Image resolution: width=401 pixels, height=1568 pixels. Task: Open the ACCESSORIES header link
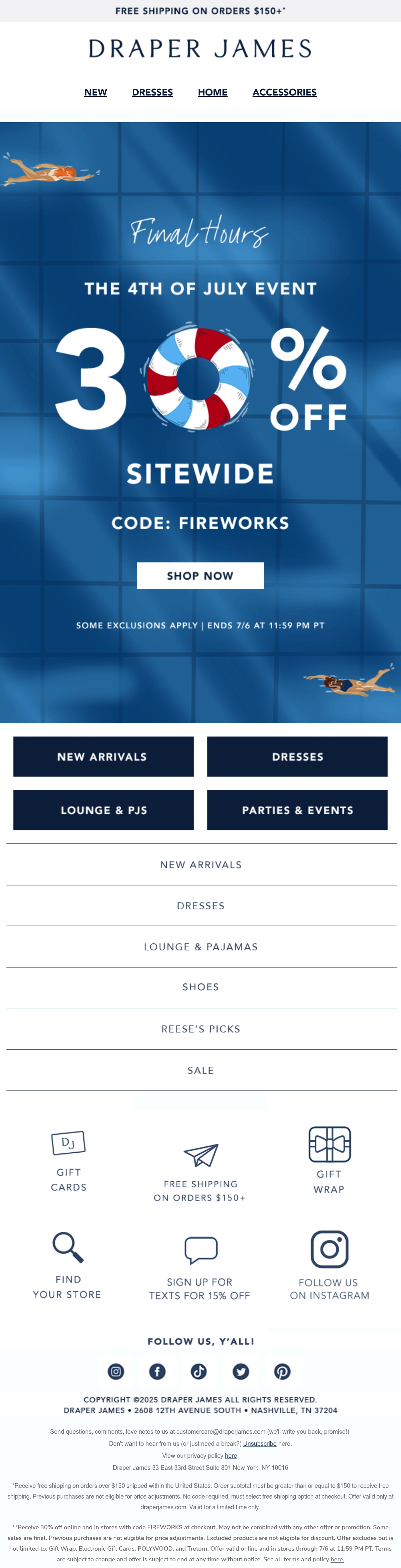(x=285, y=92)
